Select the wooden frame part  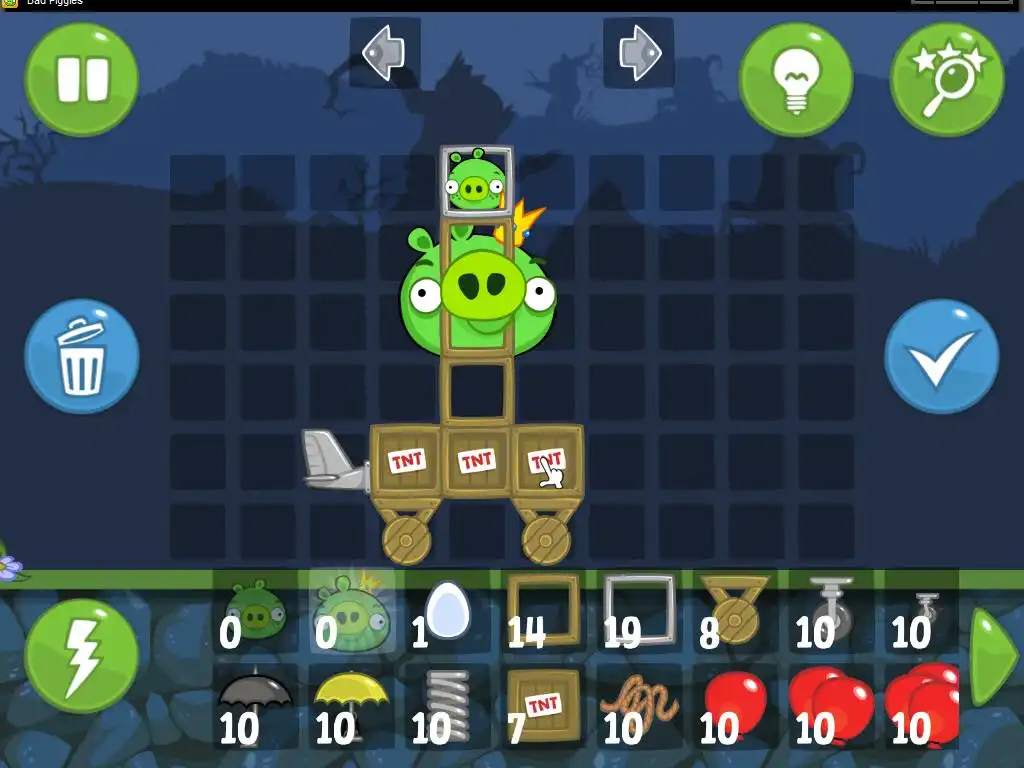tap(543, 610)
